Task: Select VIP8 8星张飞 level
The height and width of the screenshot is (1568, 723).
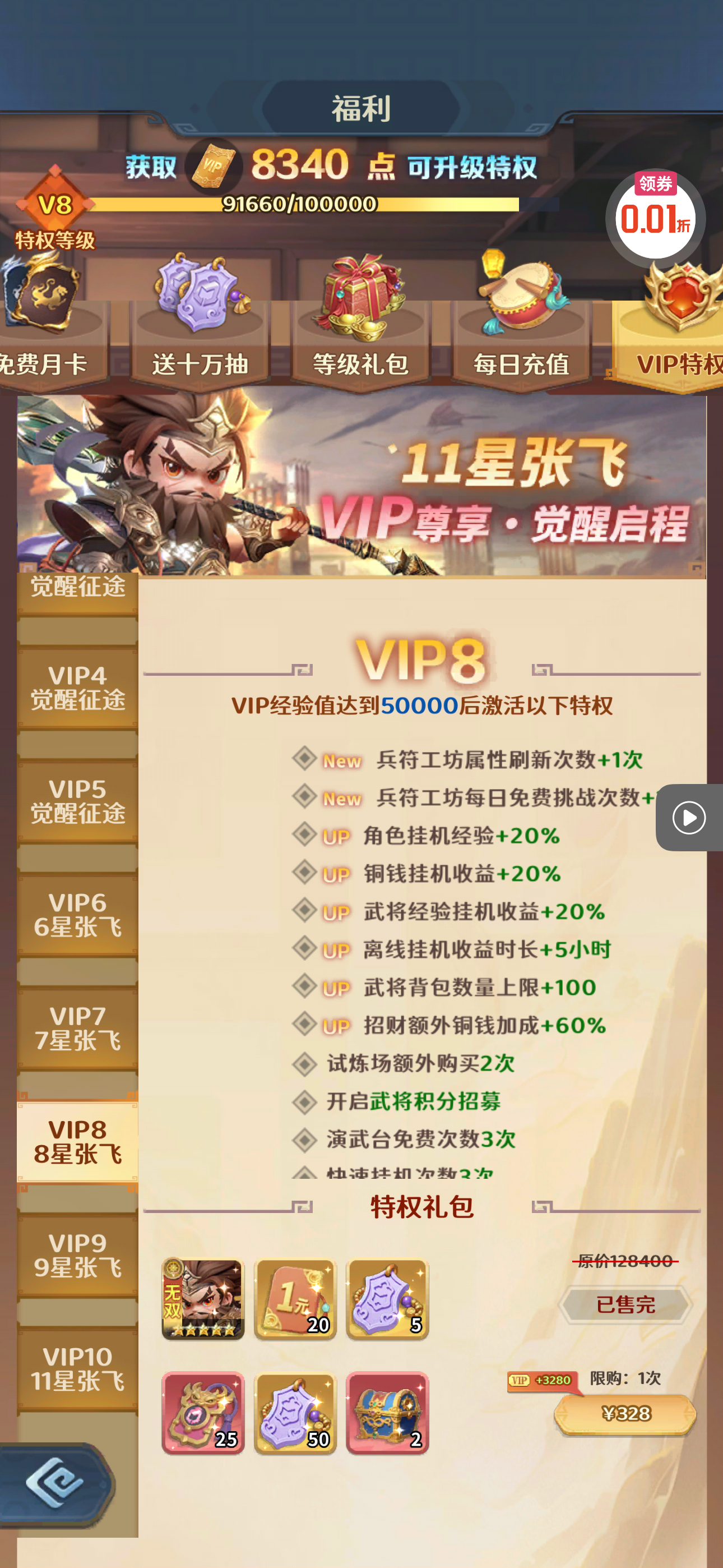Action: [78, 1141]
